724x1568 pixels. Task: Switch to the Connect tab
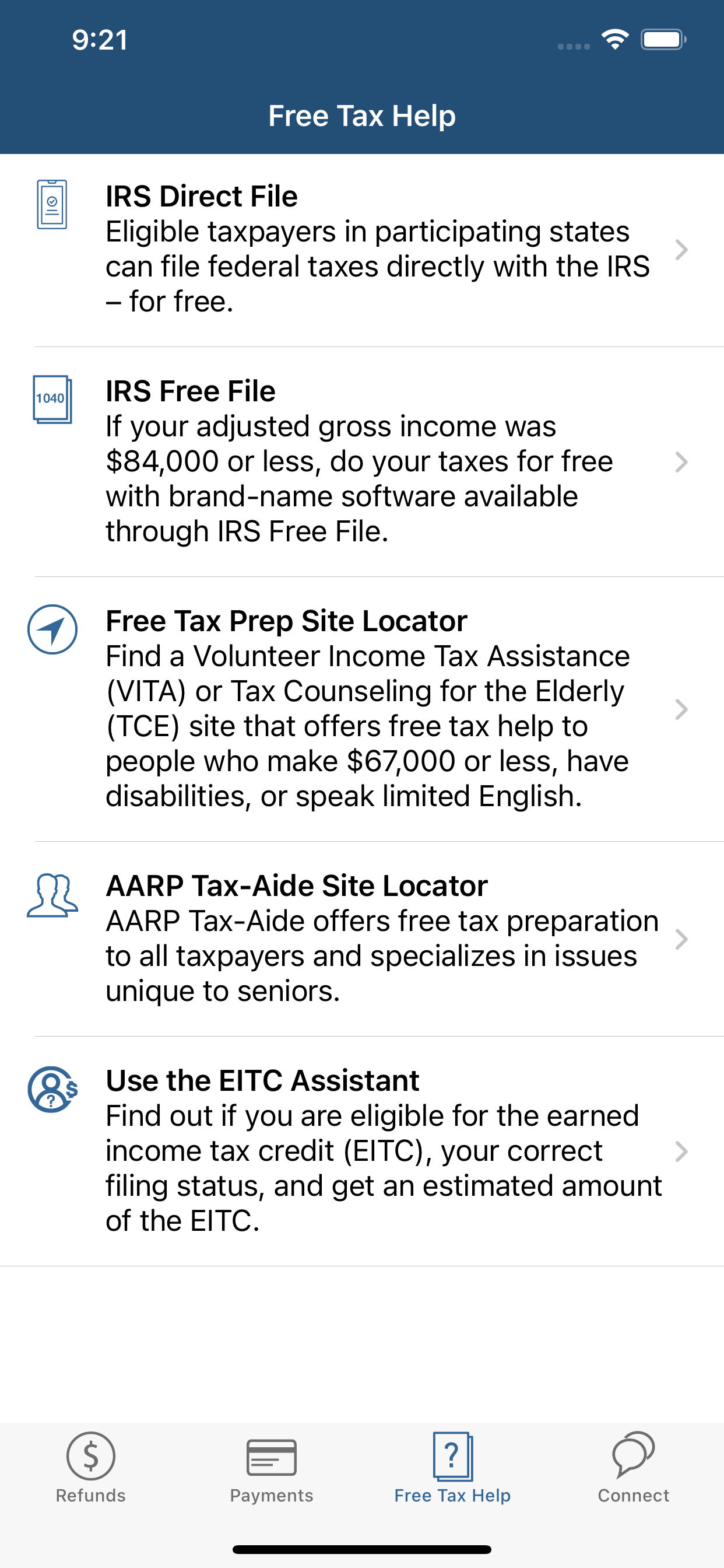pyautogui.click(x=633, y=1468)
